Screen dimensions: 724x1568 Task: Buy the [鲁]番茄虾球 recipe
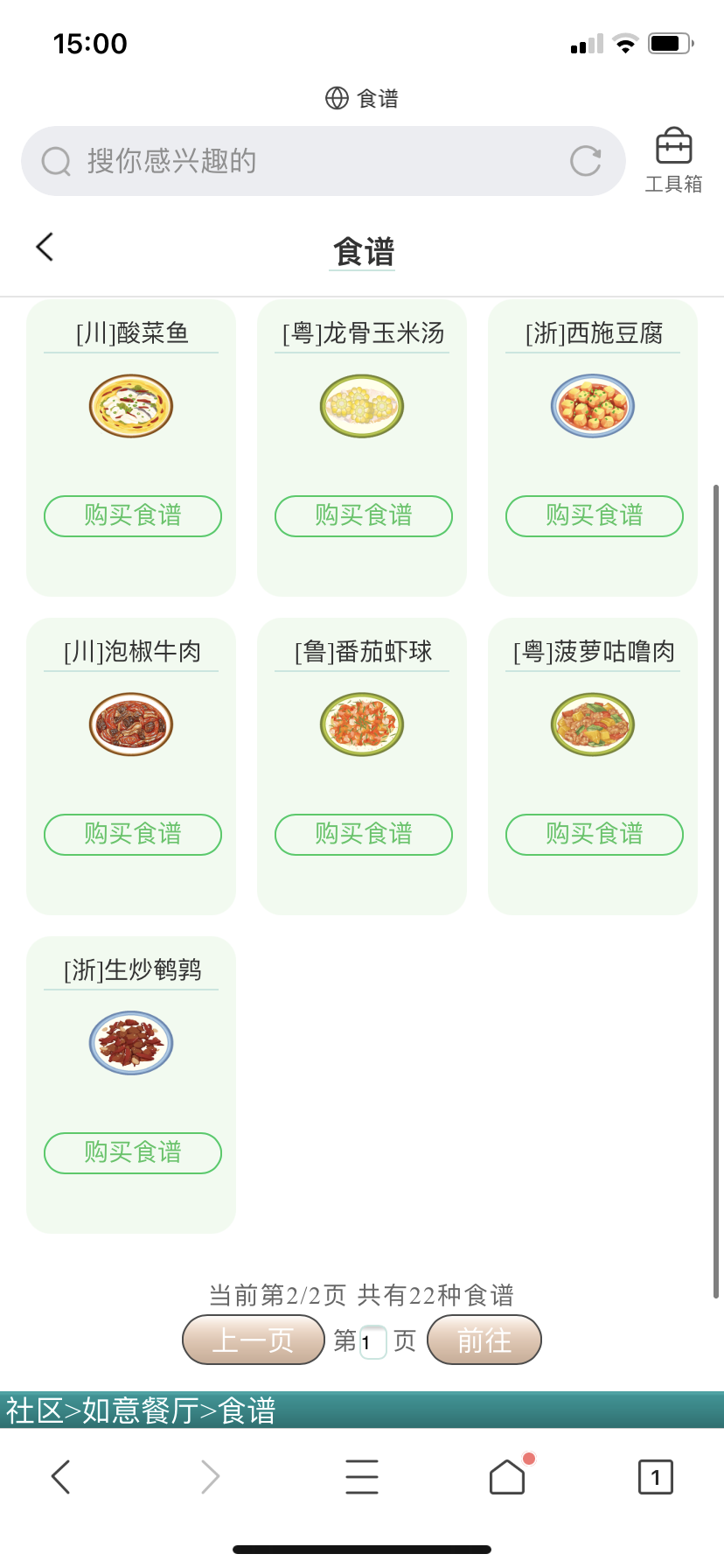point(362,834)
